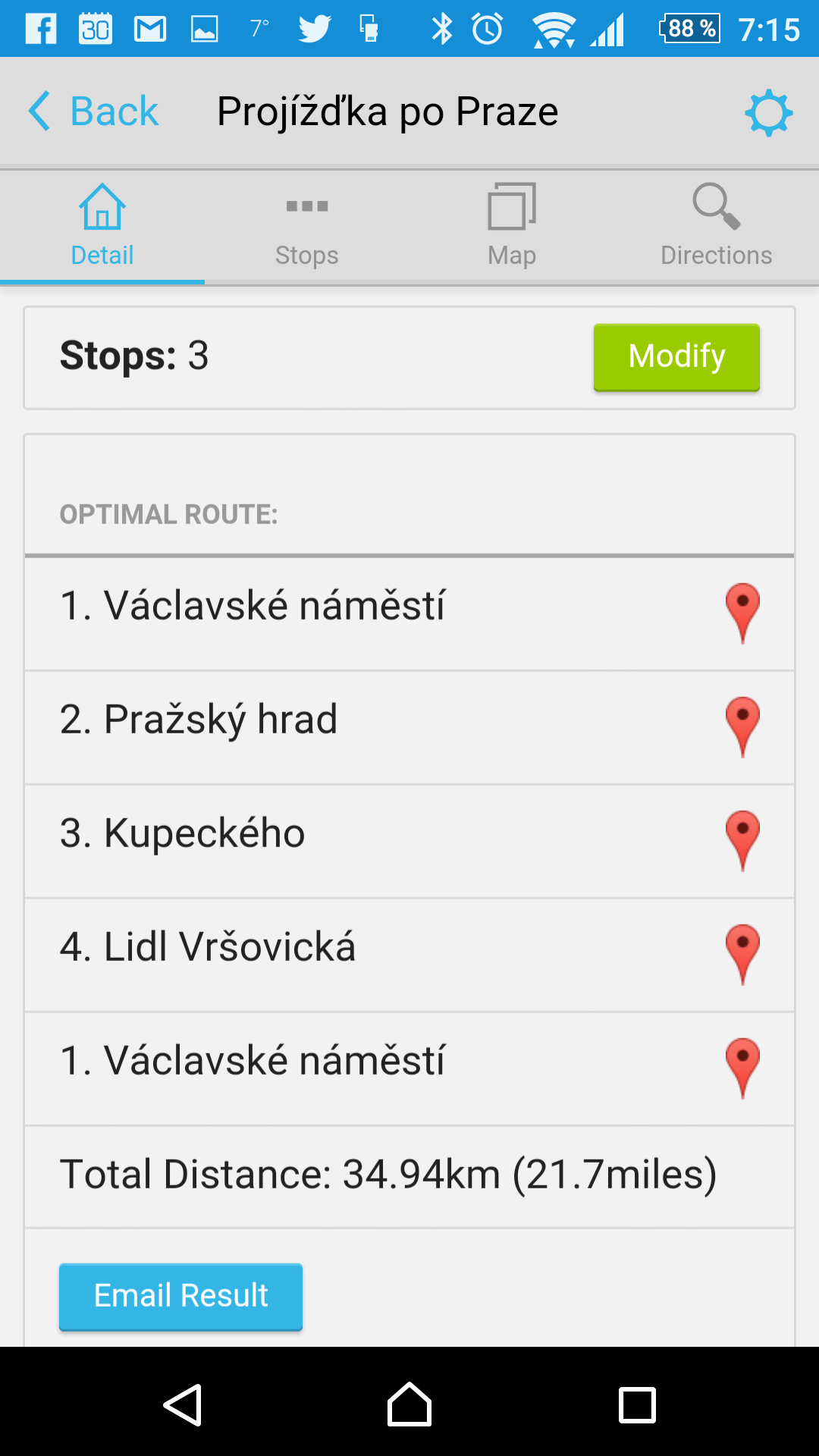Screen dimensions: 819x1456
Task: Open the recent apps overview
Action: tap(637, 1404)
